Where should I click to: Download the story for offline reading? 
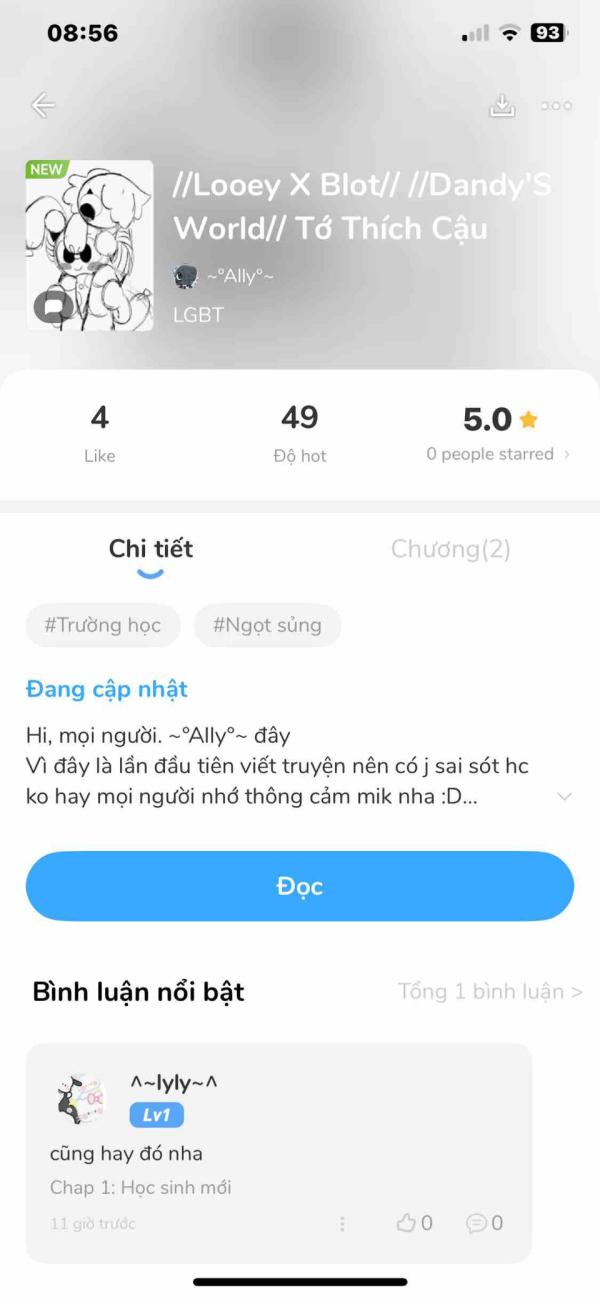coord(502,105)
